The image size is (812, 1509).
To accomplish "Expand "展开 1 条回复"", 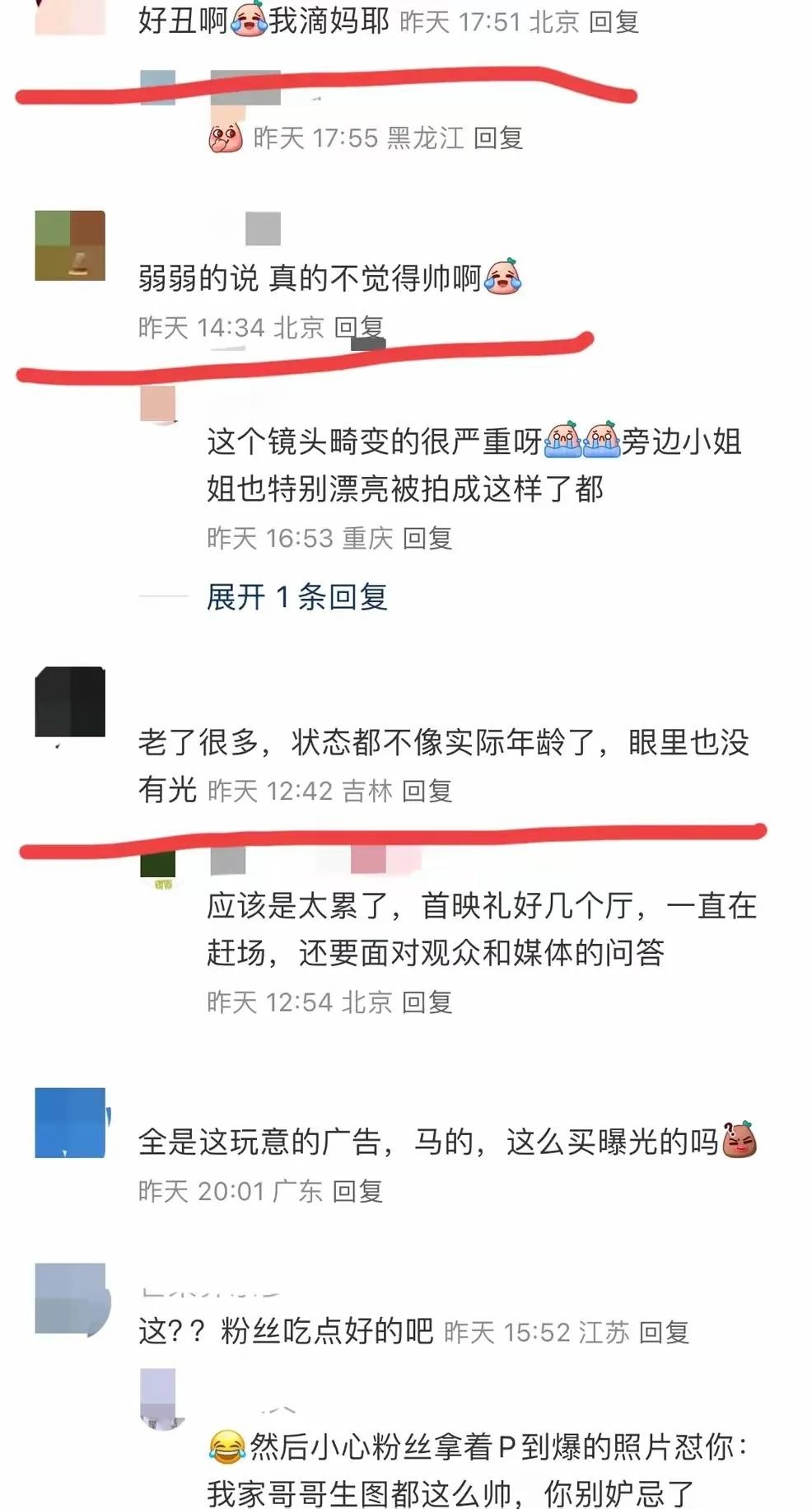I will click(296, 596).
